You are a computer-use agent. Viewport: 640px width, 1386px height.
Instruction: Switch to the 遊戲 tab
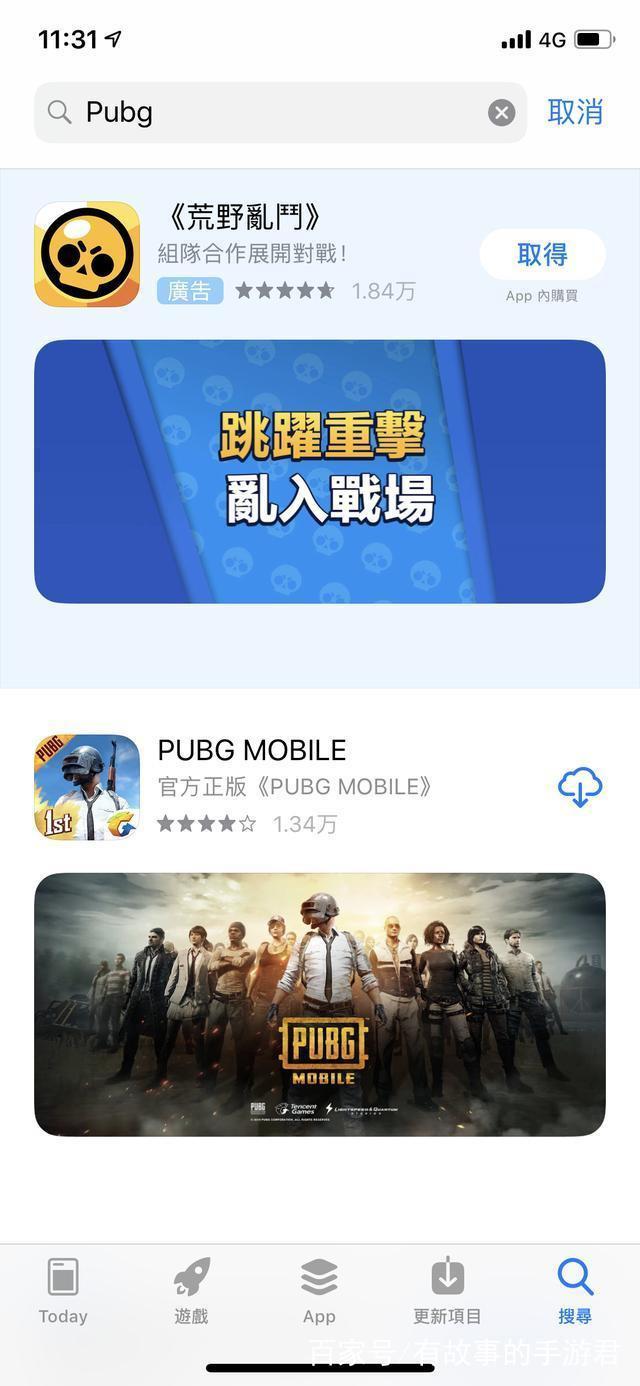click(x=191, y=1291)
